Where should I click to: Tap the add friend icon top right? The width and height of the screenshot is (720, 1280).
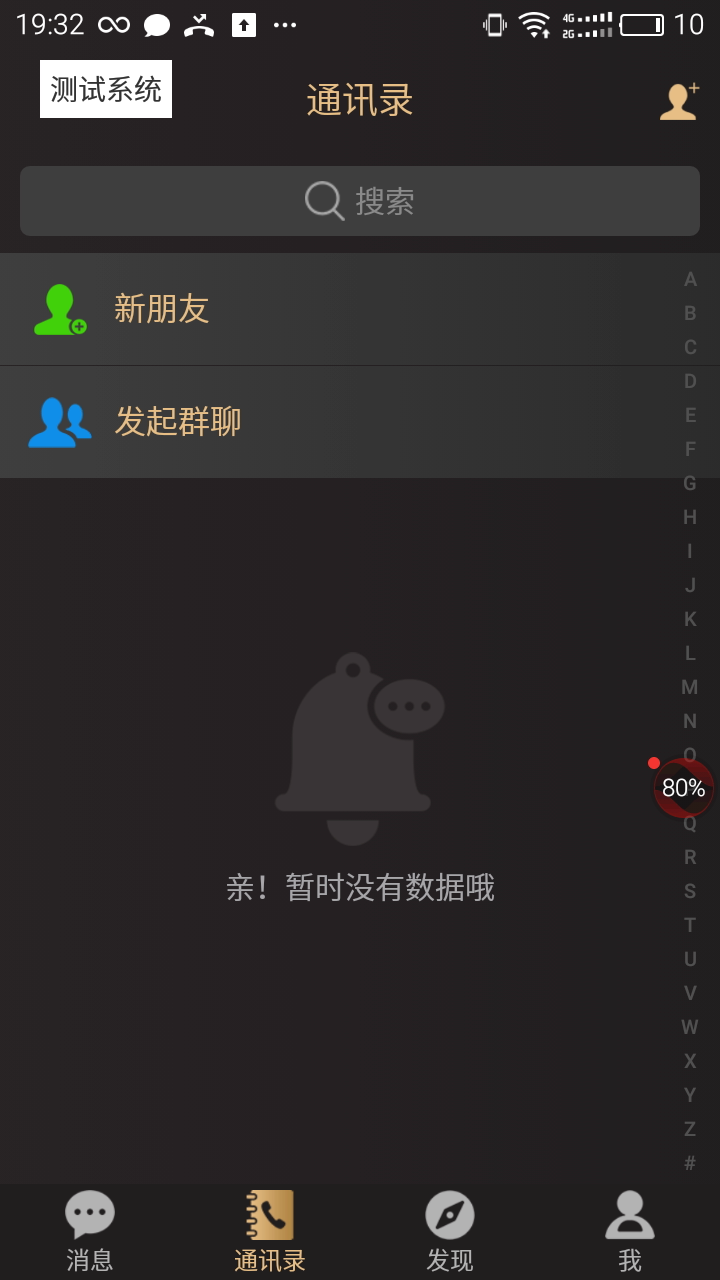[x=679, y=101]
